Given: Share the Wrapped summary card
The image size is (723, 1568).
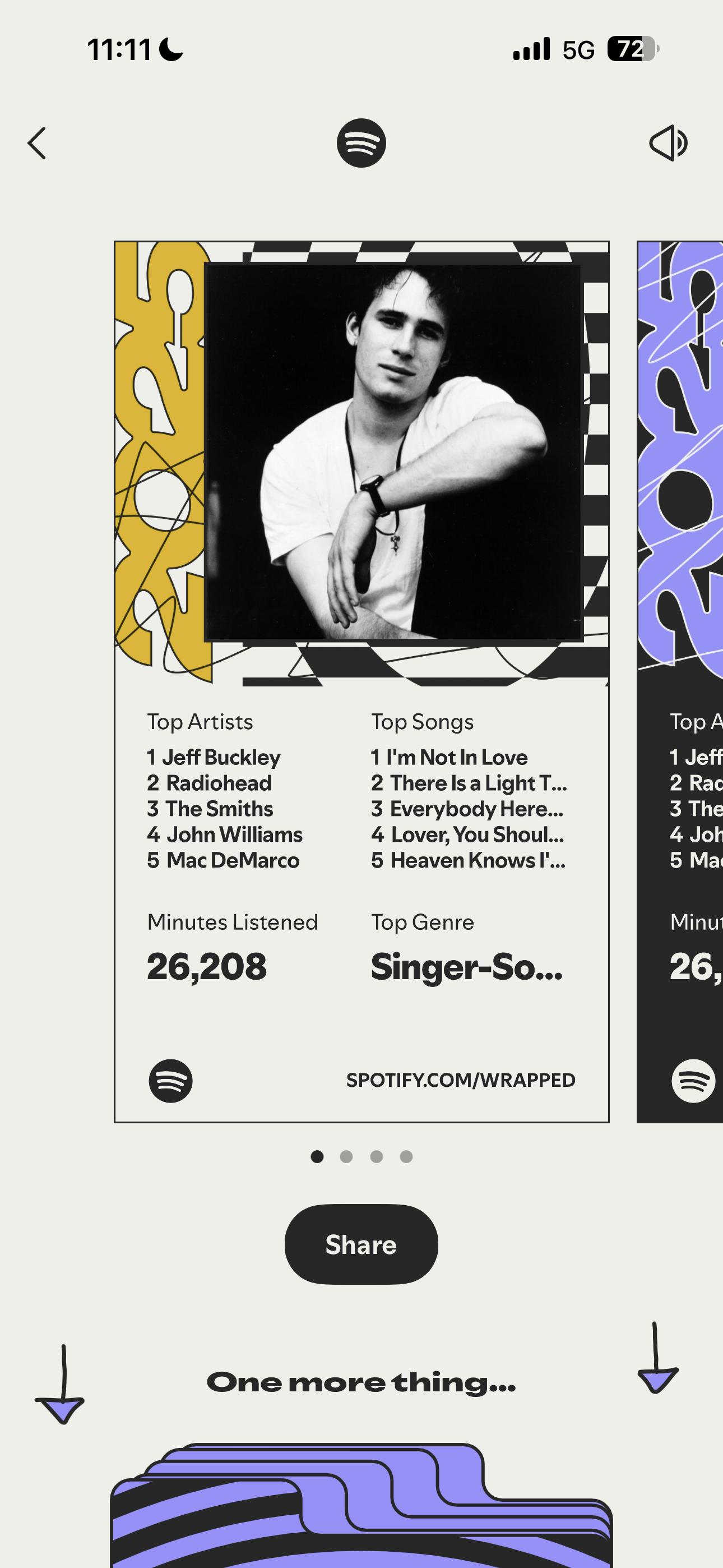Looking at the screenshot, I should coord(361,1244).
